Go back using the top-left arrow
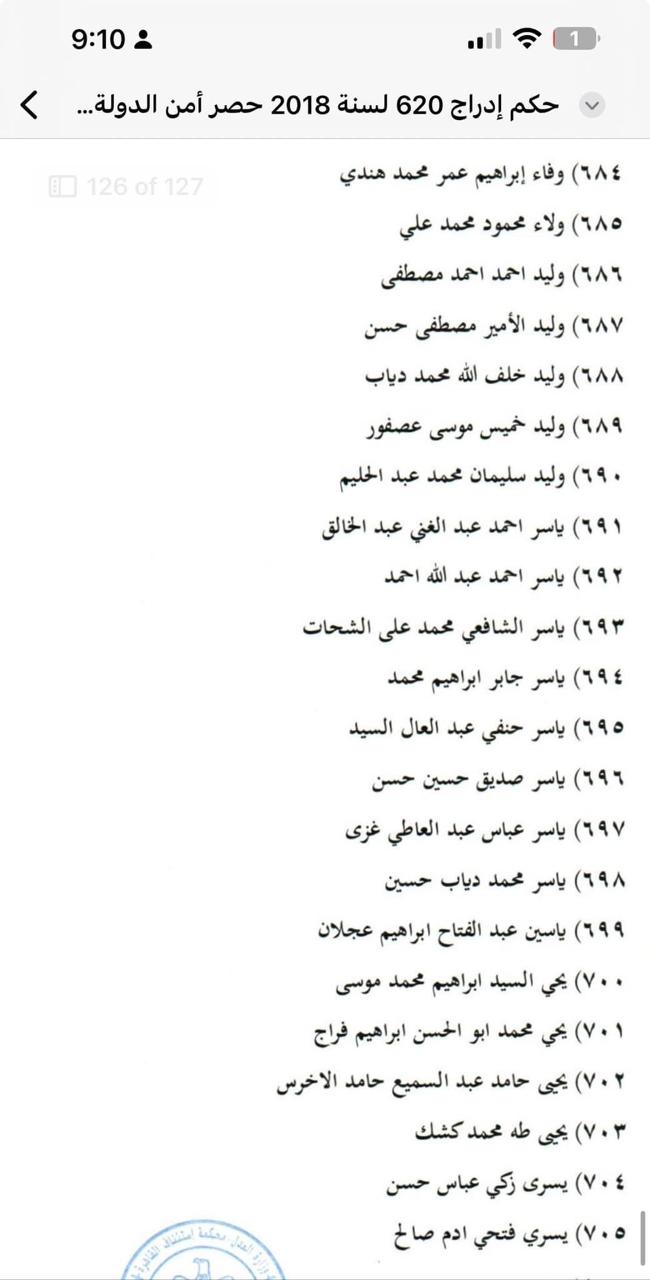Image resolution: width=650 pixels, height=1280 pixels. (30, 104)
